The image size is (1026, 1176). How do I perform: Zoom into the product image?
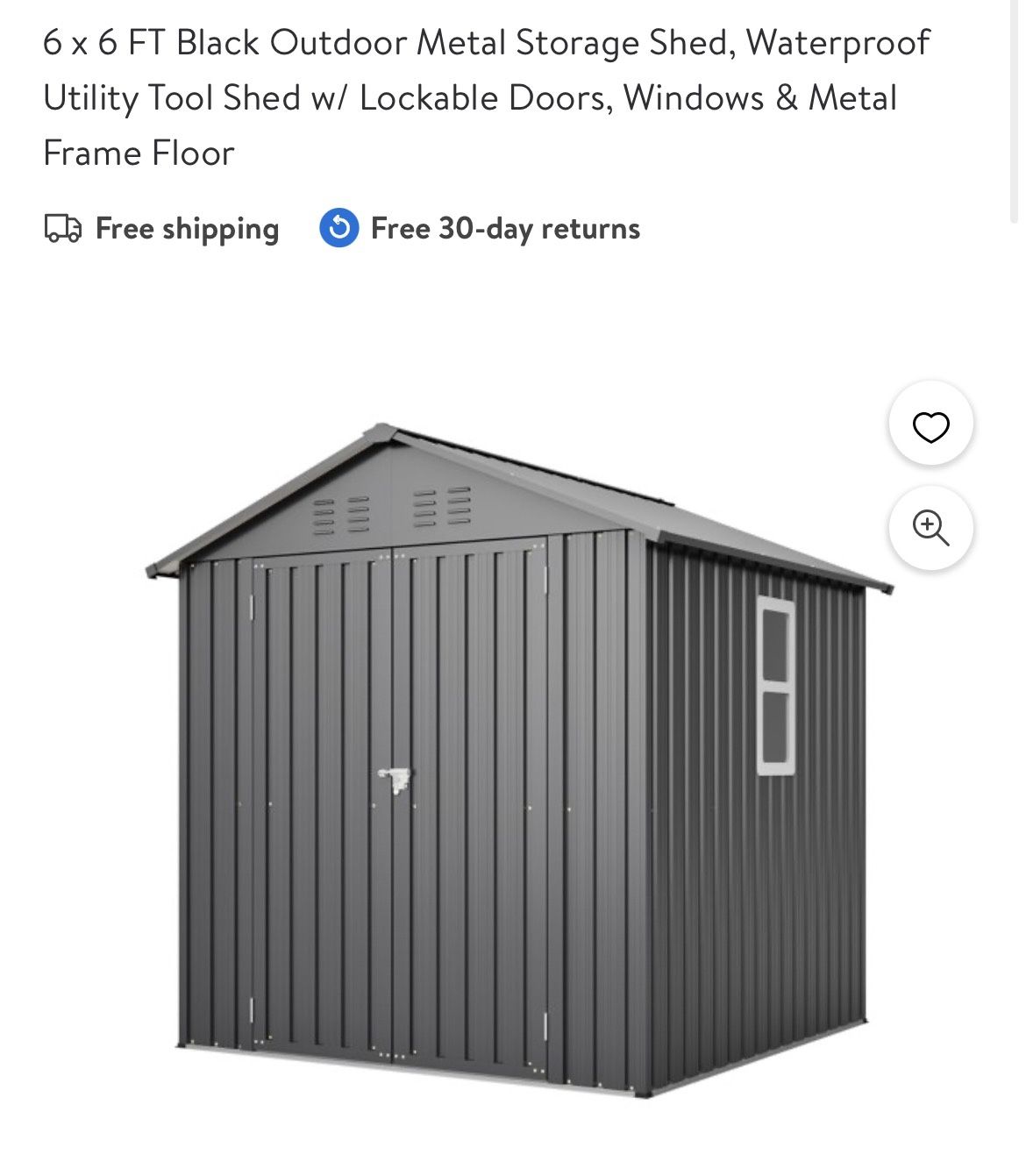pyautogui.click(x=930, y=529)
